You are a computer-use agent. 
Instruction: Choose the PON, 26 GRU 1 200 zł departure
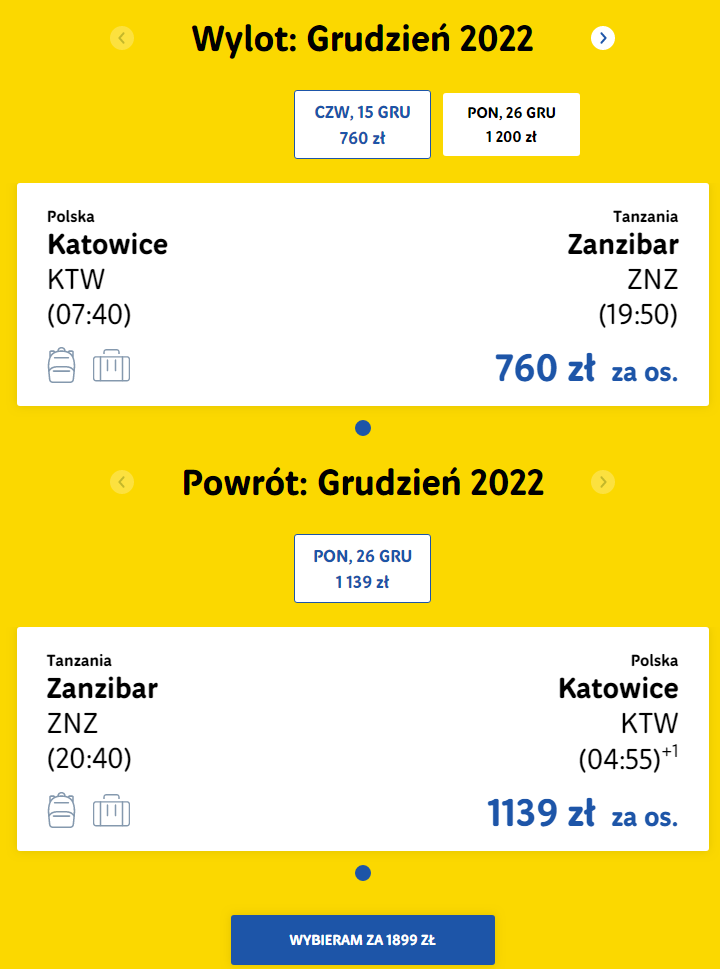click(511, 125)
